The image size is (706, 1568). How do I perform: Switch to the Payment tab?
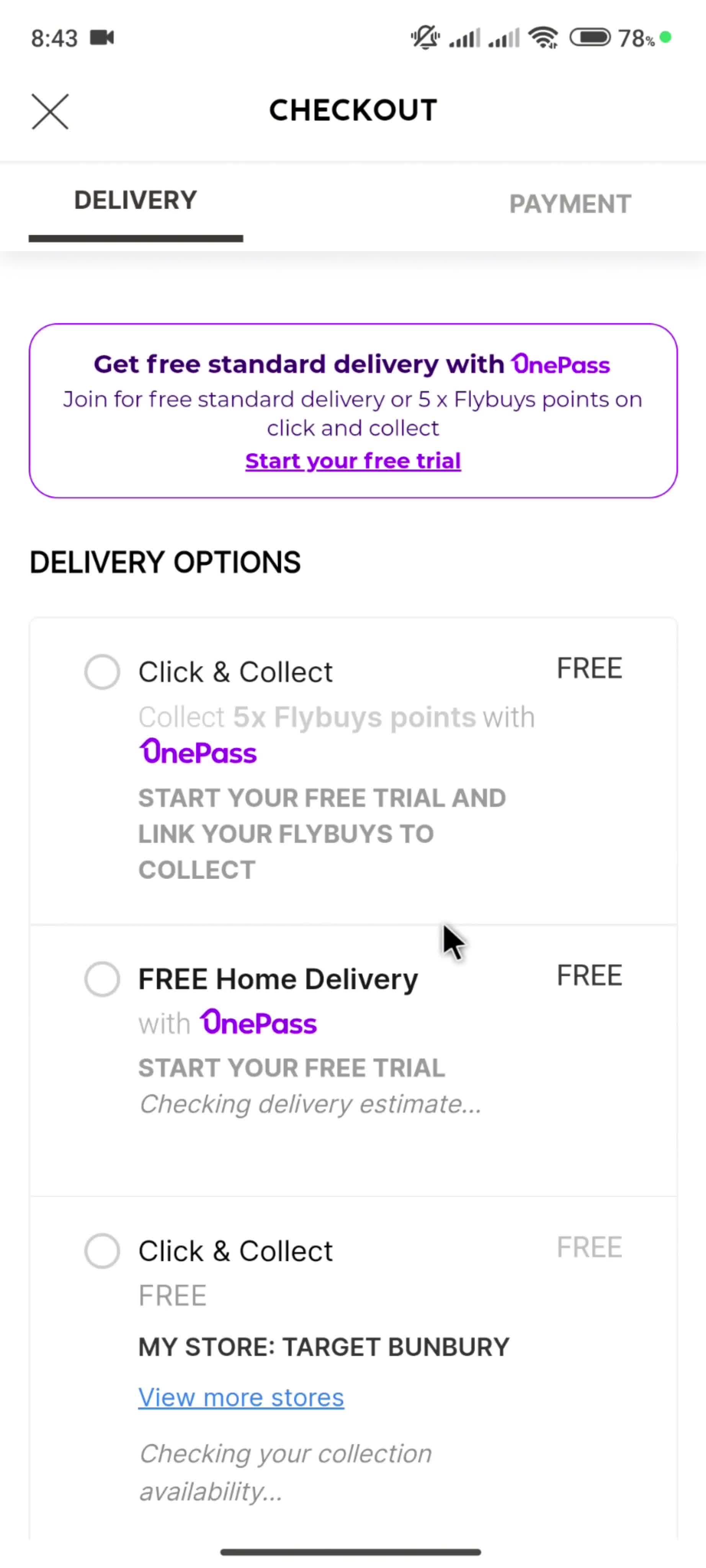click(x=570, y=204)
